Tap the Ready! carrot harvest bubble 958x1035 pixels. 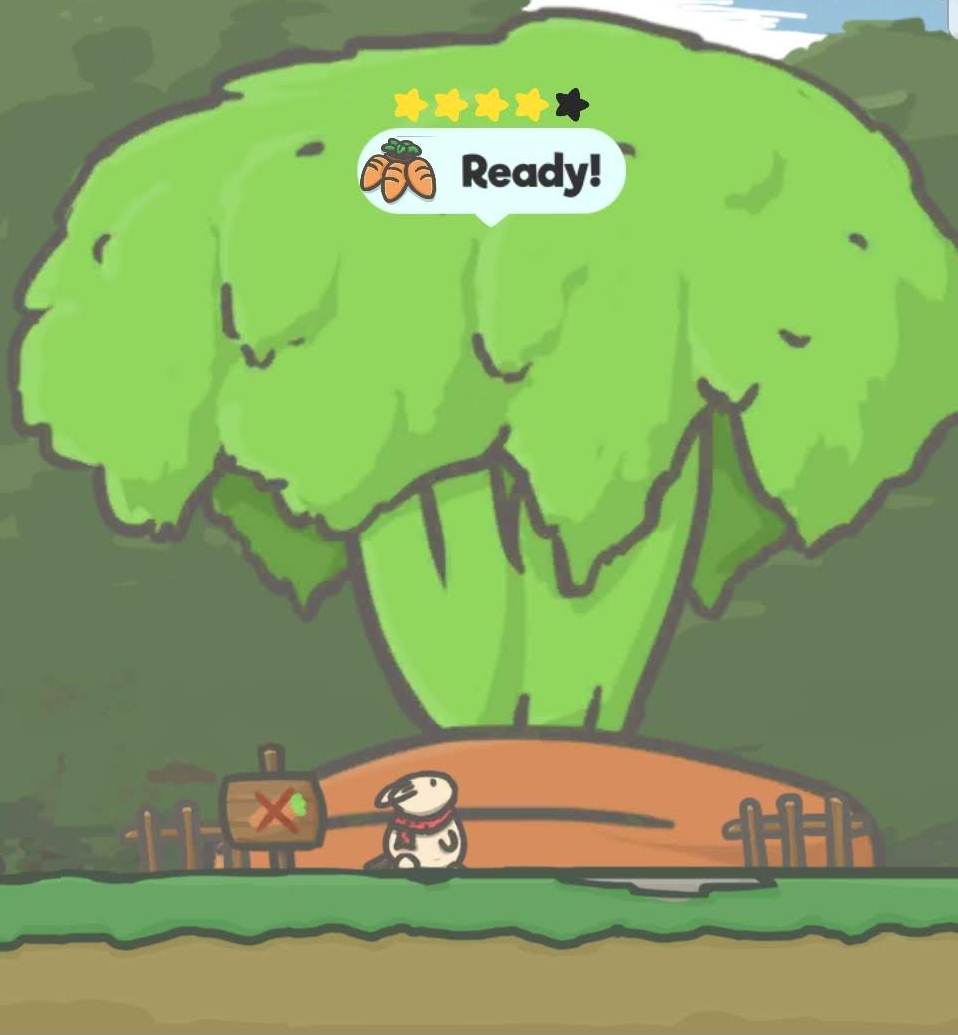click(492, 172)
